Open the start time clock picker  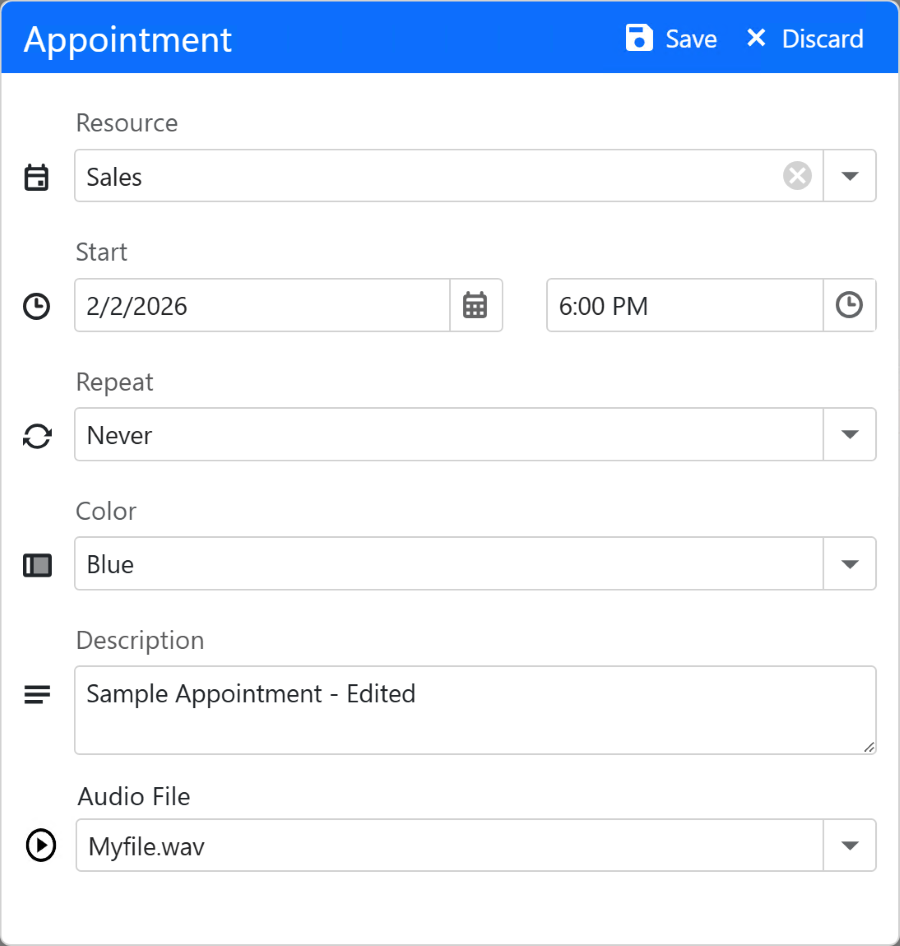(849, 306)
